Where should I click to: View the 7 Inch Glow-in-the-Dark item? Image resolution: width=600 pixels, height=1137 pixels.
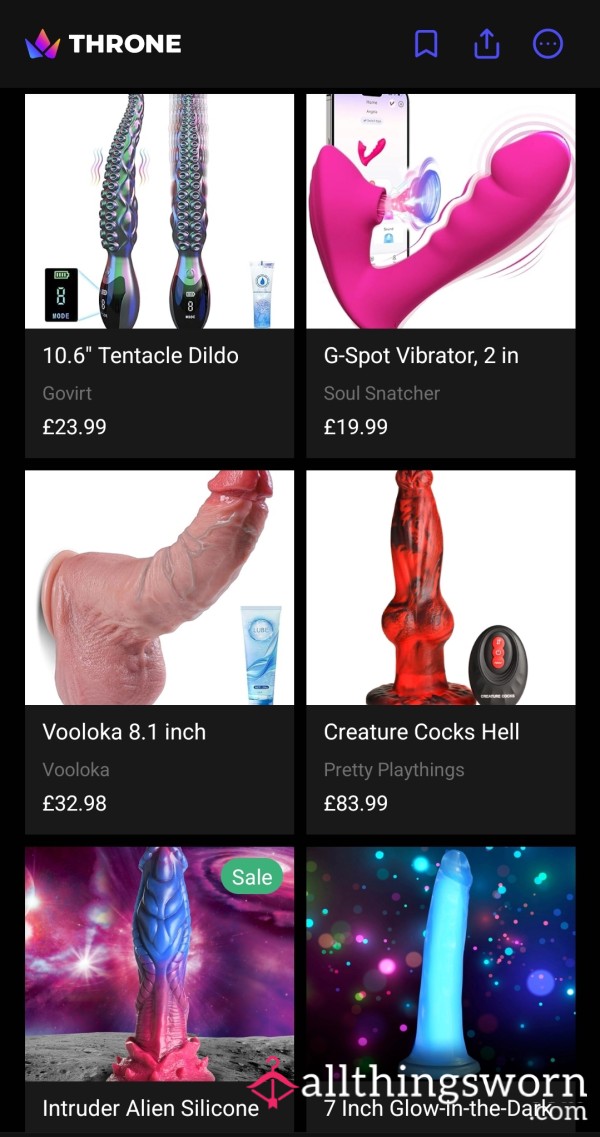440,989
